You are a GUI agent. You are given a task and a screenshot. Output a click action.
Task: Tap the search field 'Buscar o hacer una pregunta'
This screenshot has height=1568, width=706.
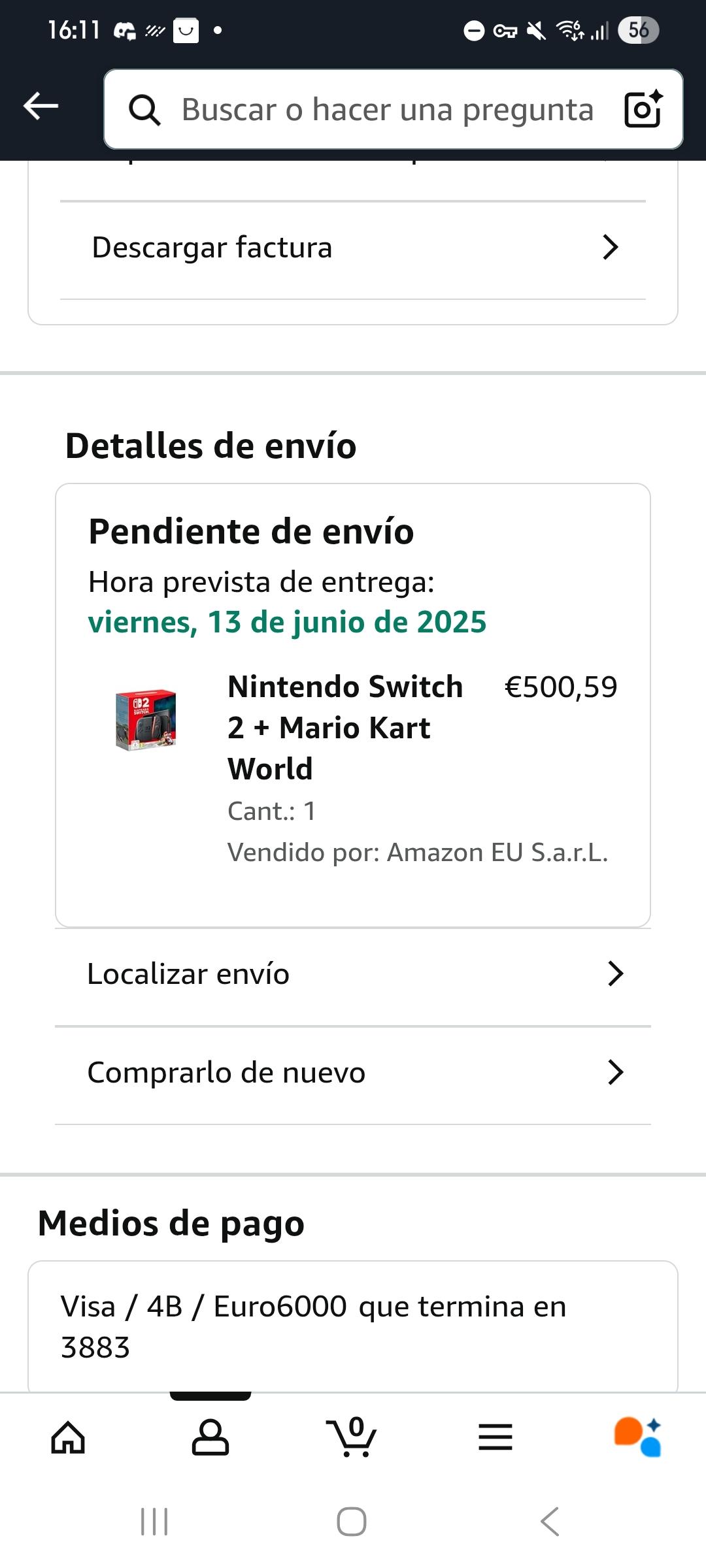pyautogui.click(x=386, y=110)
